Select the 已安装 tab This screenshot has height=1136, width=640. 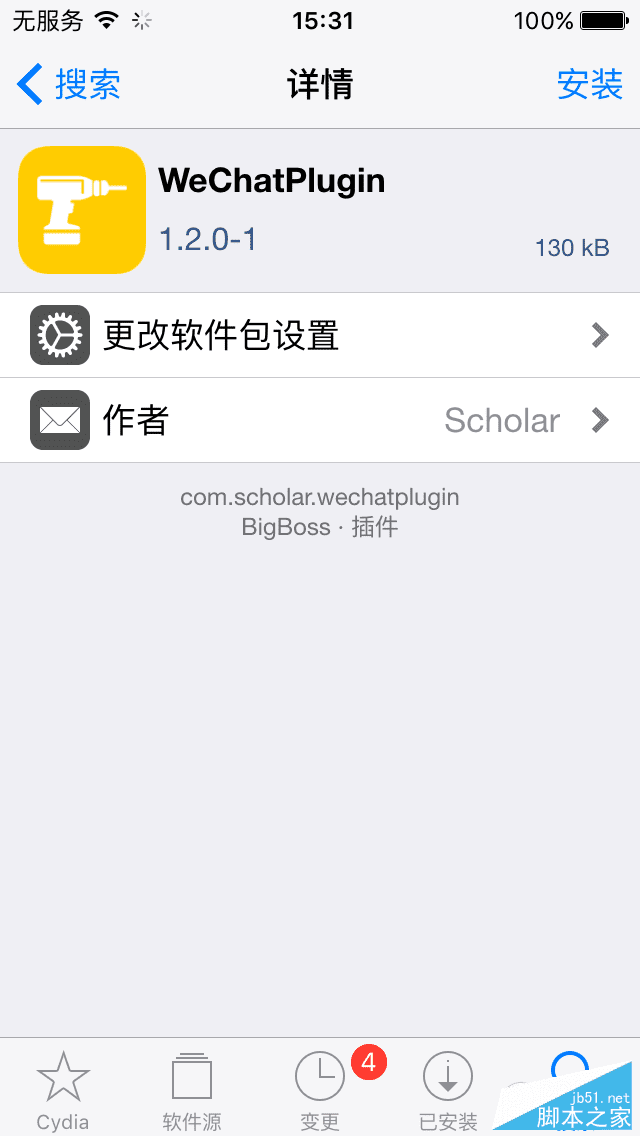[x=448, y=1090]
